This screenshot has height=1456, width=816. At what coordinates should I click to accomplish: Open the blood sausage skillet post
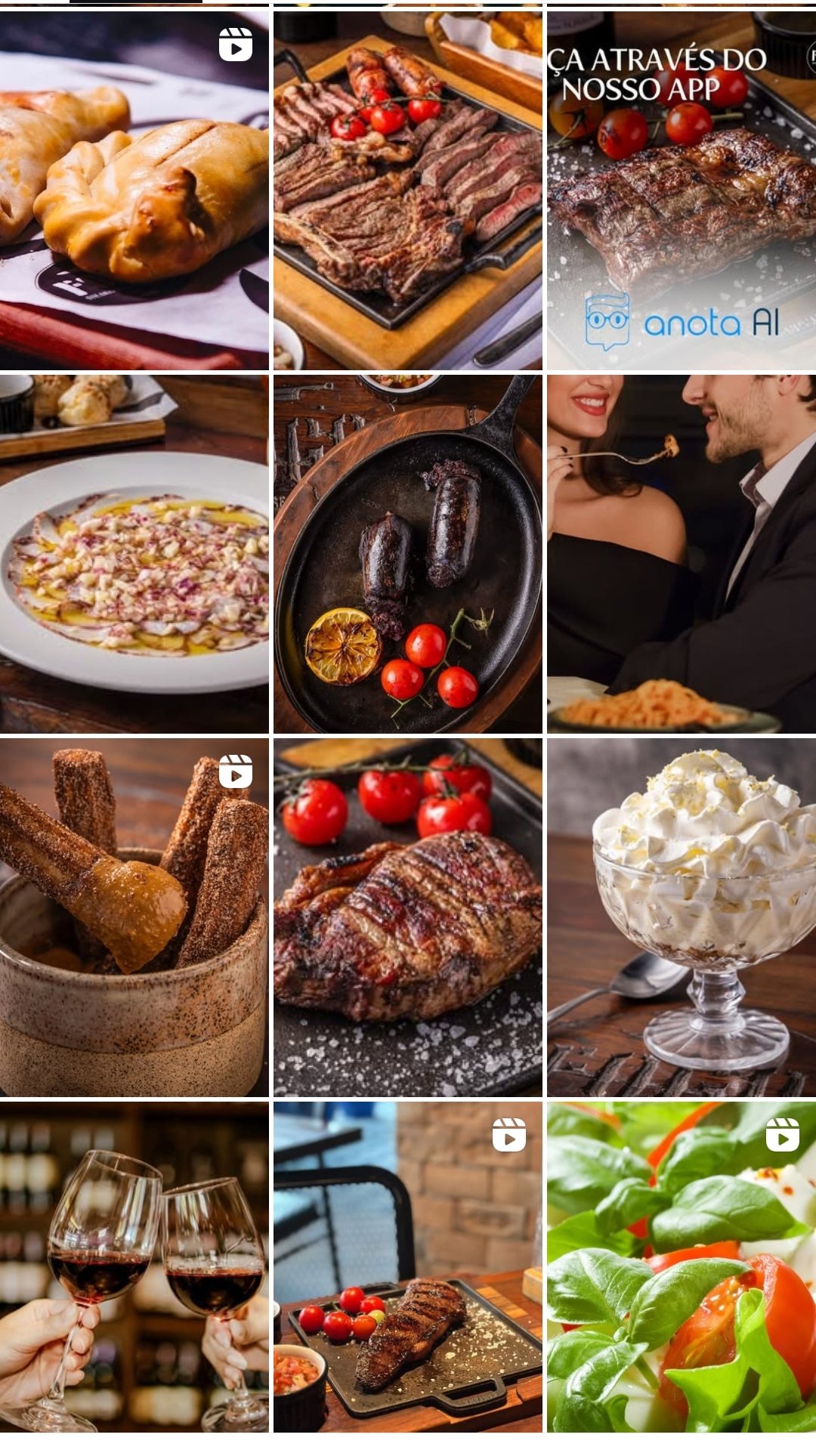pos(407,554)
